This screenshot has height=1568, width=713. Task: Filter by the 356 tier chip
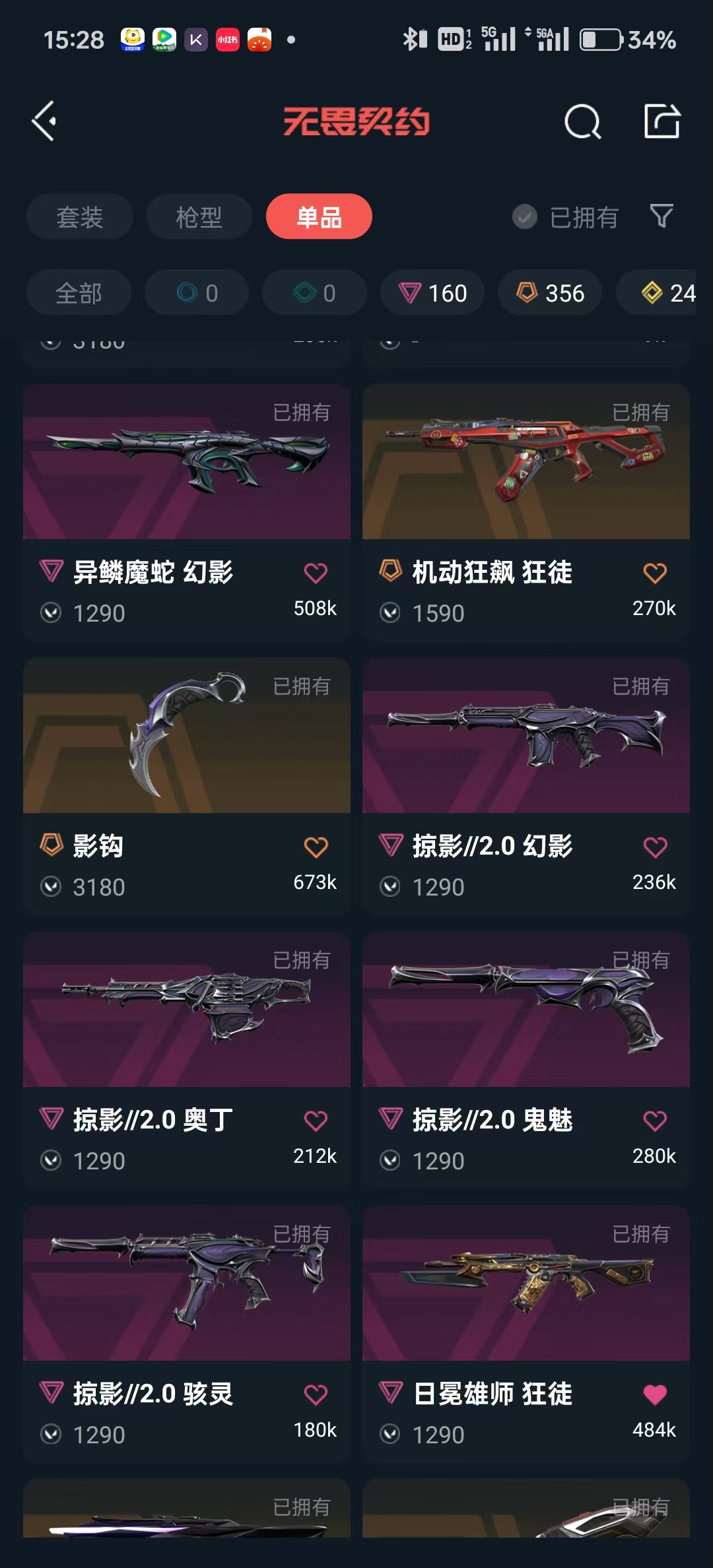(x=550, y=293)
